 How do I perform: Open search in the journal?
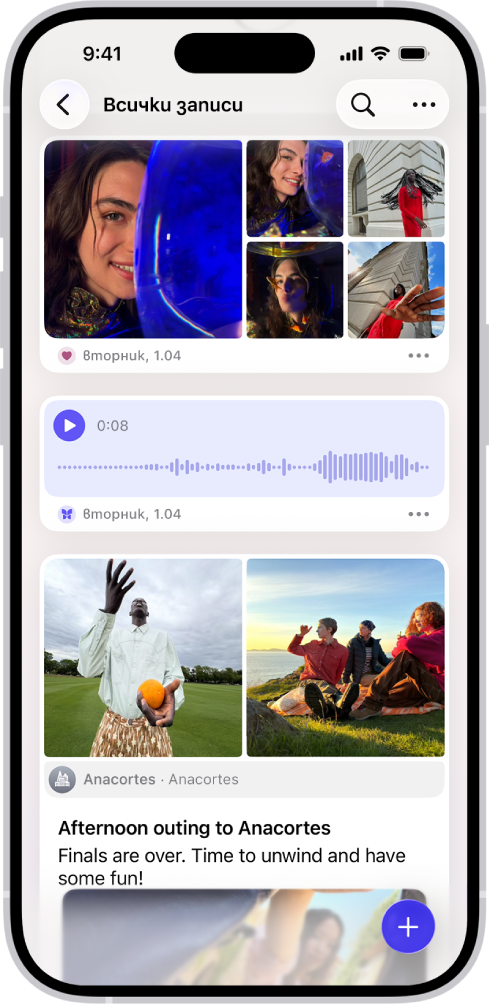363,105
